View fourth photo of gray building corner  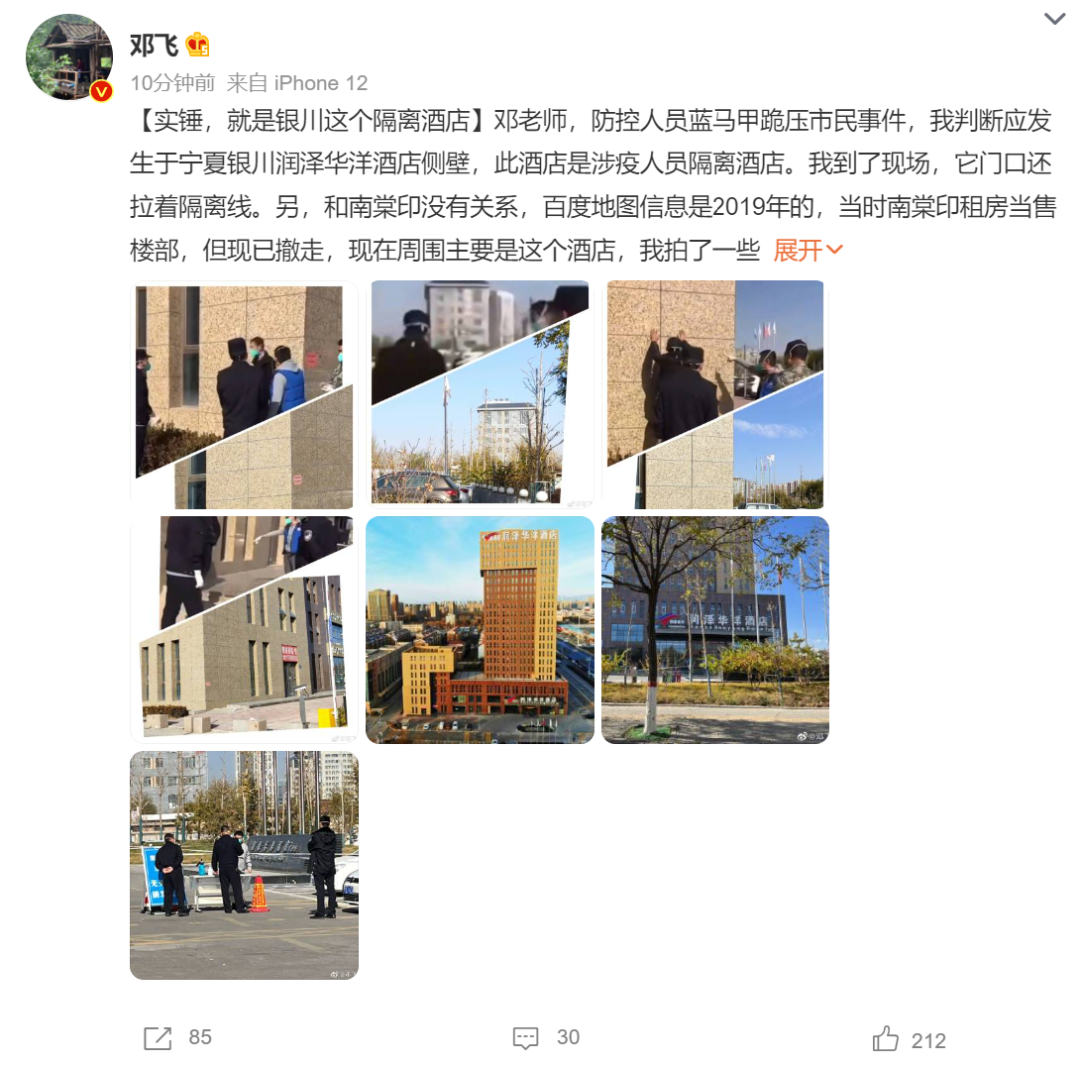(244, 630)
